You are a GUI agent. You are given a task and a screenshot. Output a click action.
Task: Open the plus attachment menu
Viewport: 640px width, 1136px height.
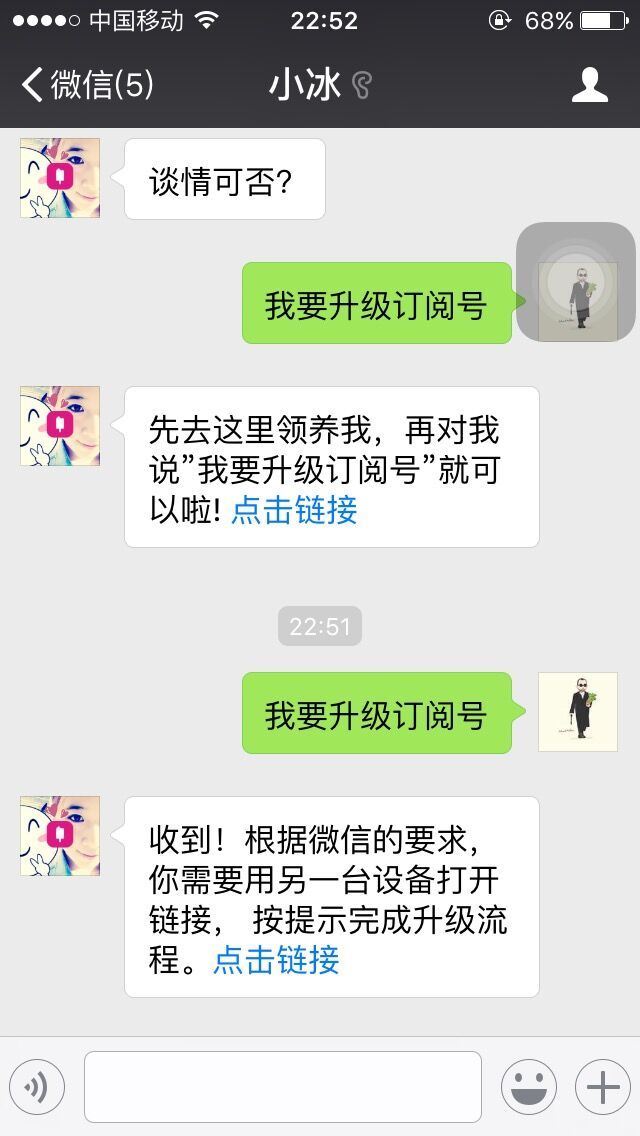click(603, 1087)
